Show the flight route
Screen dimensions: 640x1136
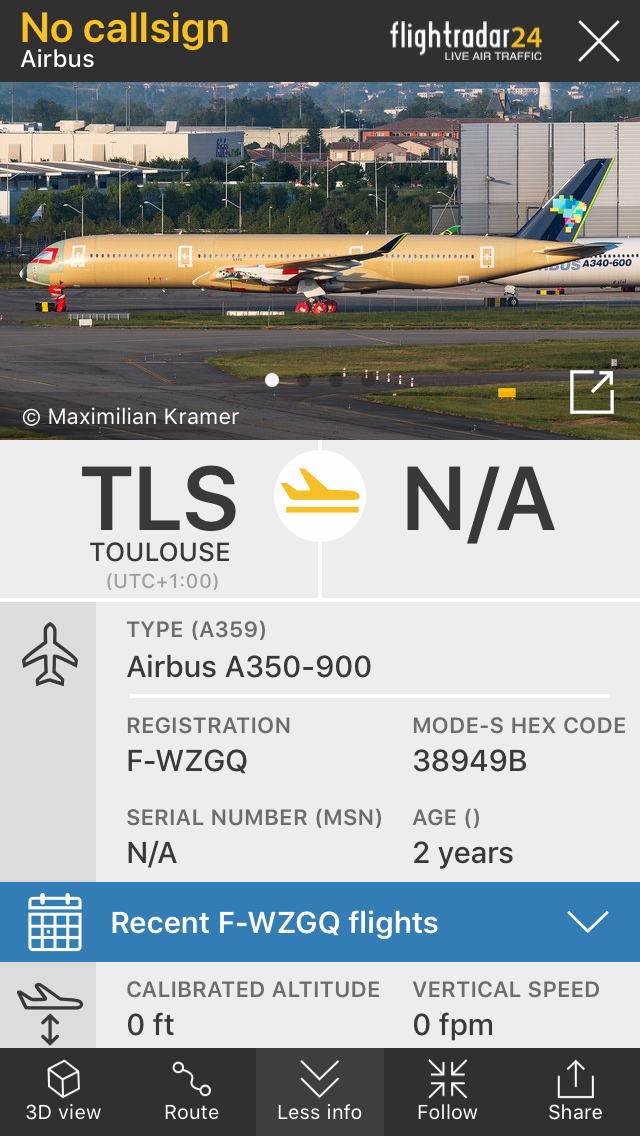pos(191,1092)
